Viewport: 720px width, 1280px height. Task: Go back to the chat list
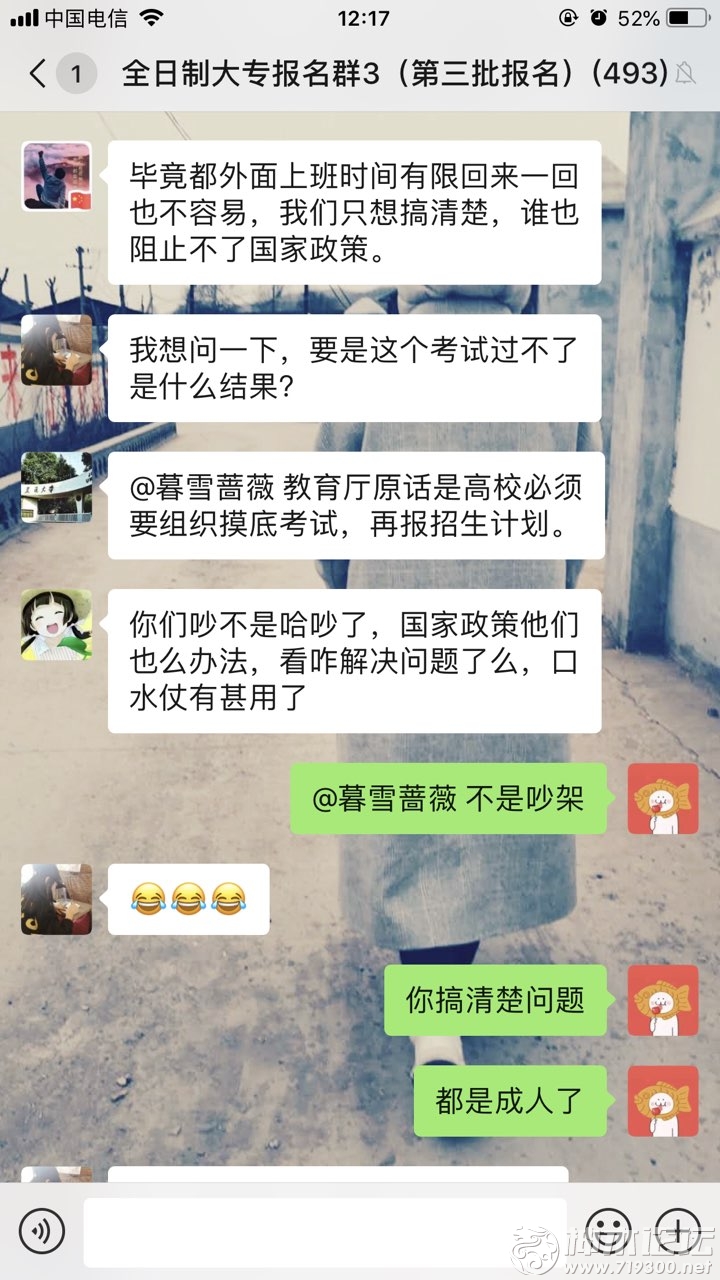(38, 74)
